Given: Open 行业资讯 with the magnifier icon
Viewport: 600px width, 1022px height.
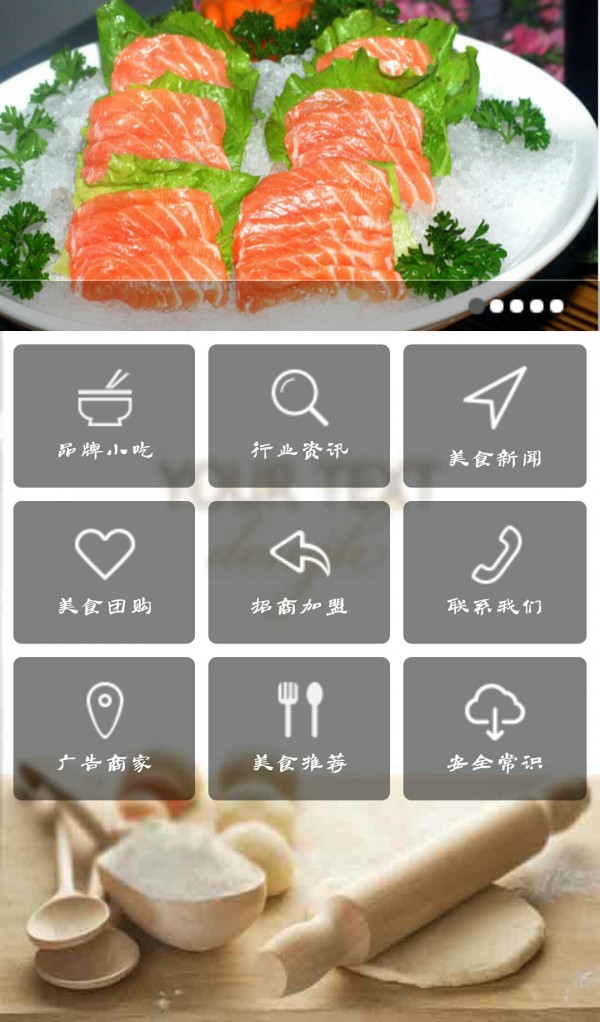Looking at the screenshot, I should click(x=299, y=416).
